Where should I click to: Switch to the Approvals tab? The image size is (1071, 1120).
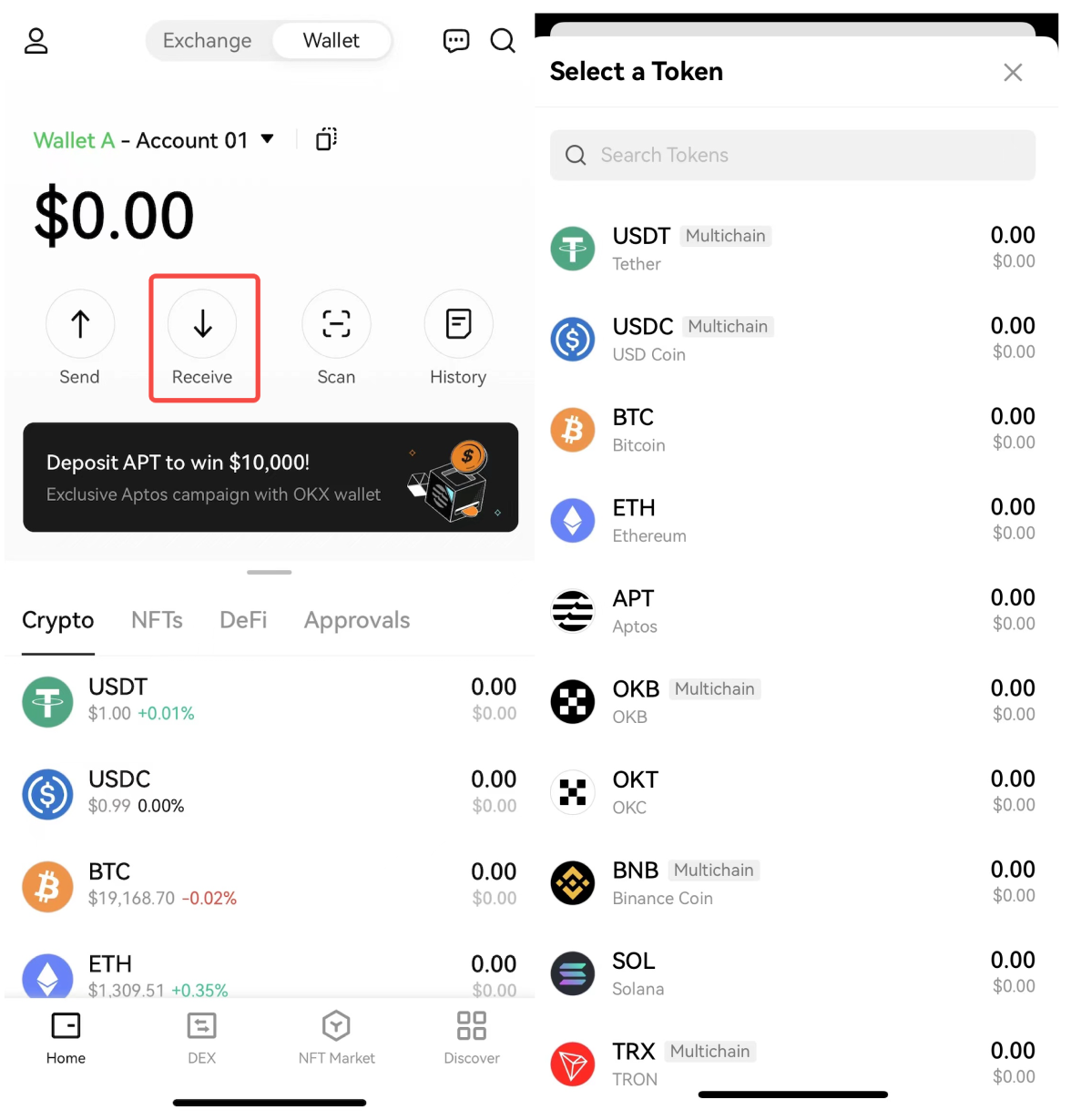(x=357, y=620)
